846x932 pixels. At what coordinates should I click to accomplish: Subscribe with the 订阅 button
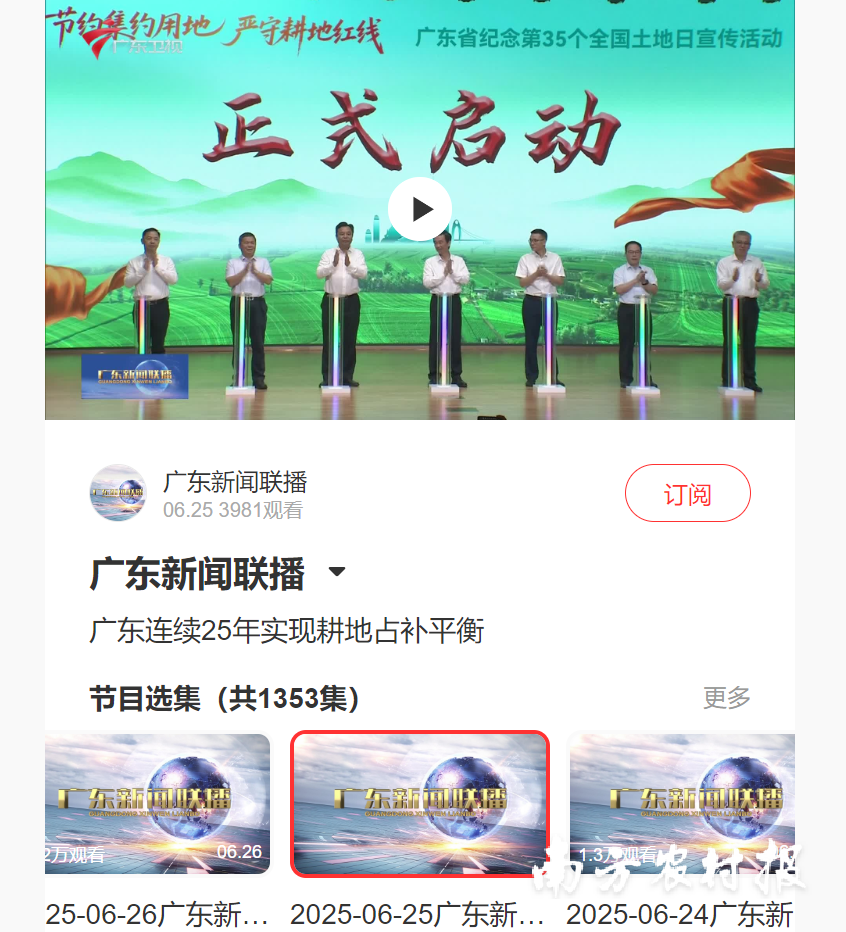click(687, 493)
